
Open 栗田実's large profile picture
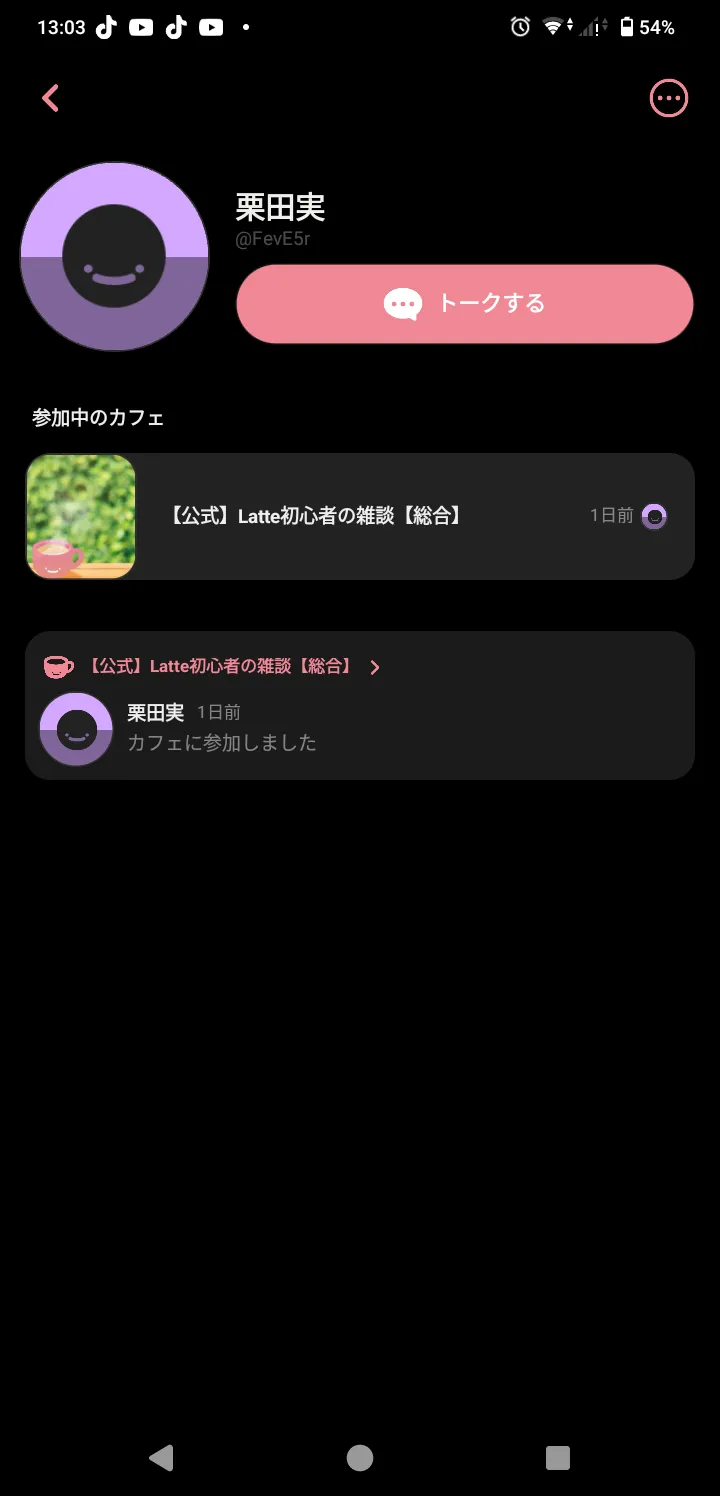(x=114, y=257)
